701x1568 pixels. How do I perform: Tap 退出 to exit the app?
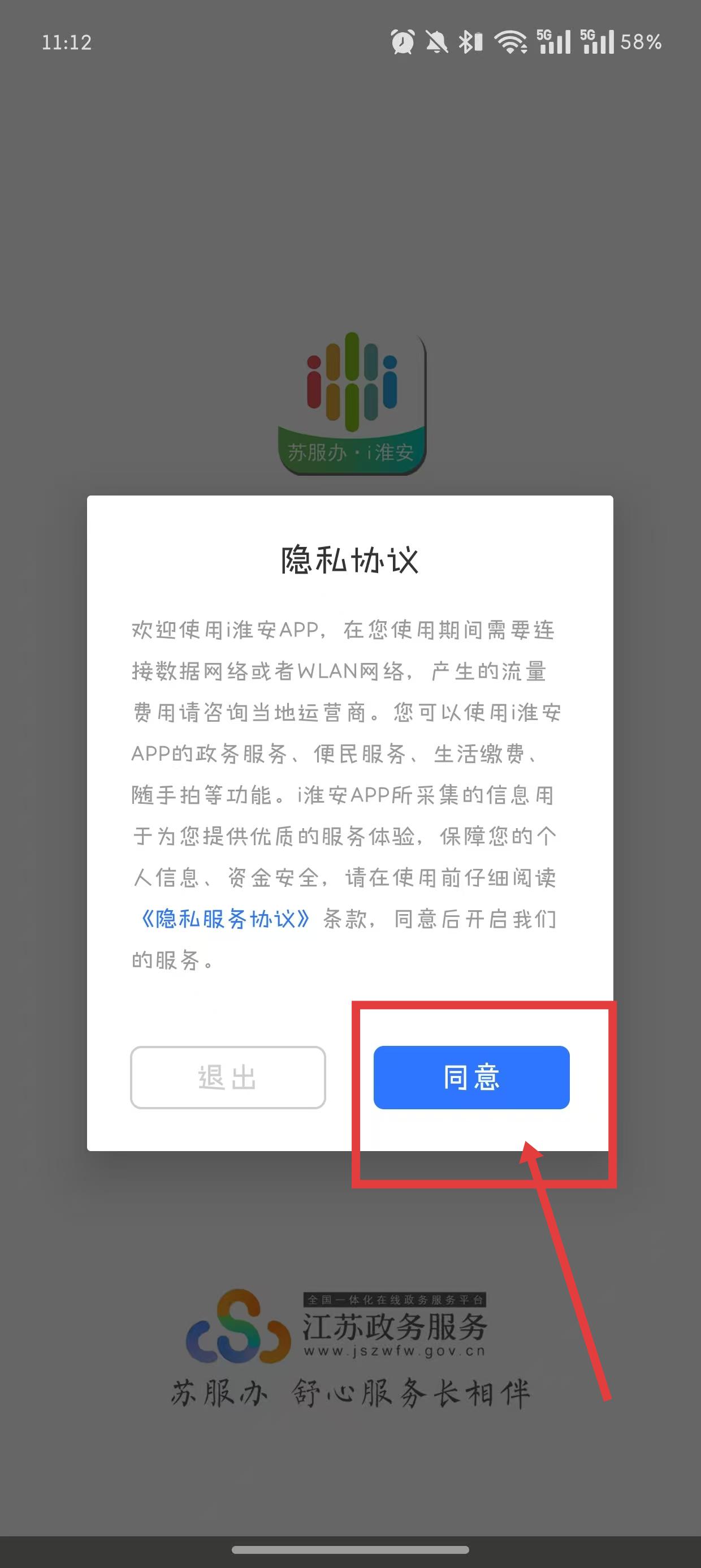tap(228, 1078)
